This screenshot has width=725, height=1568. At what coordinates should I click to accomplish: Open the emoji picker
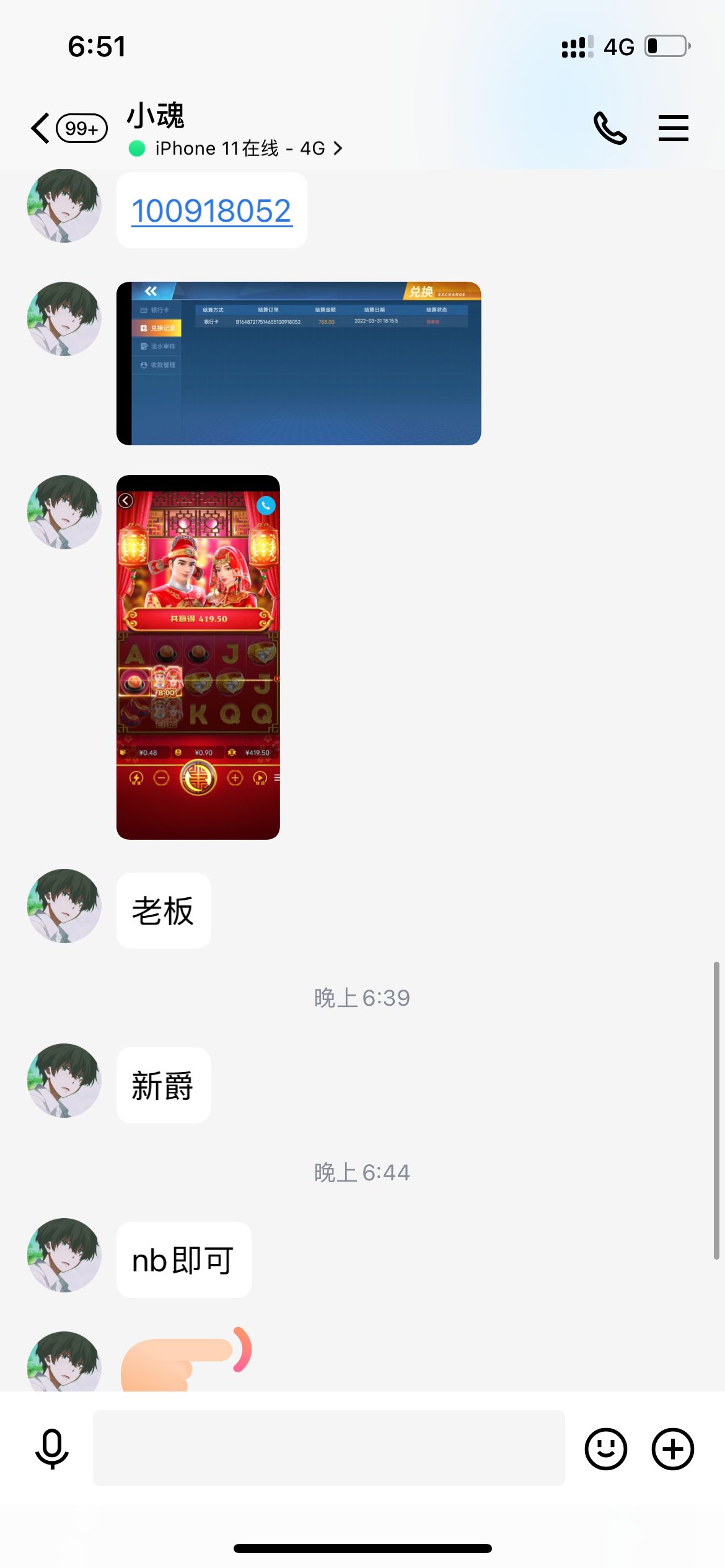[x=605, y=1448]
